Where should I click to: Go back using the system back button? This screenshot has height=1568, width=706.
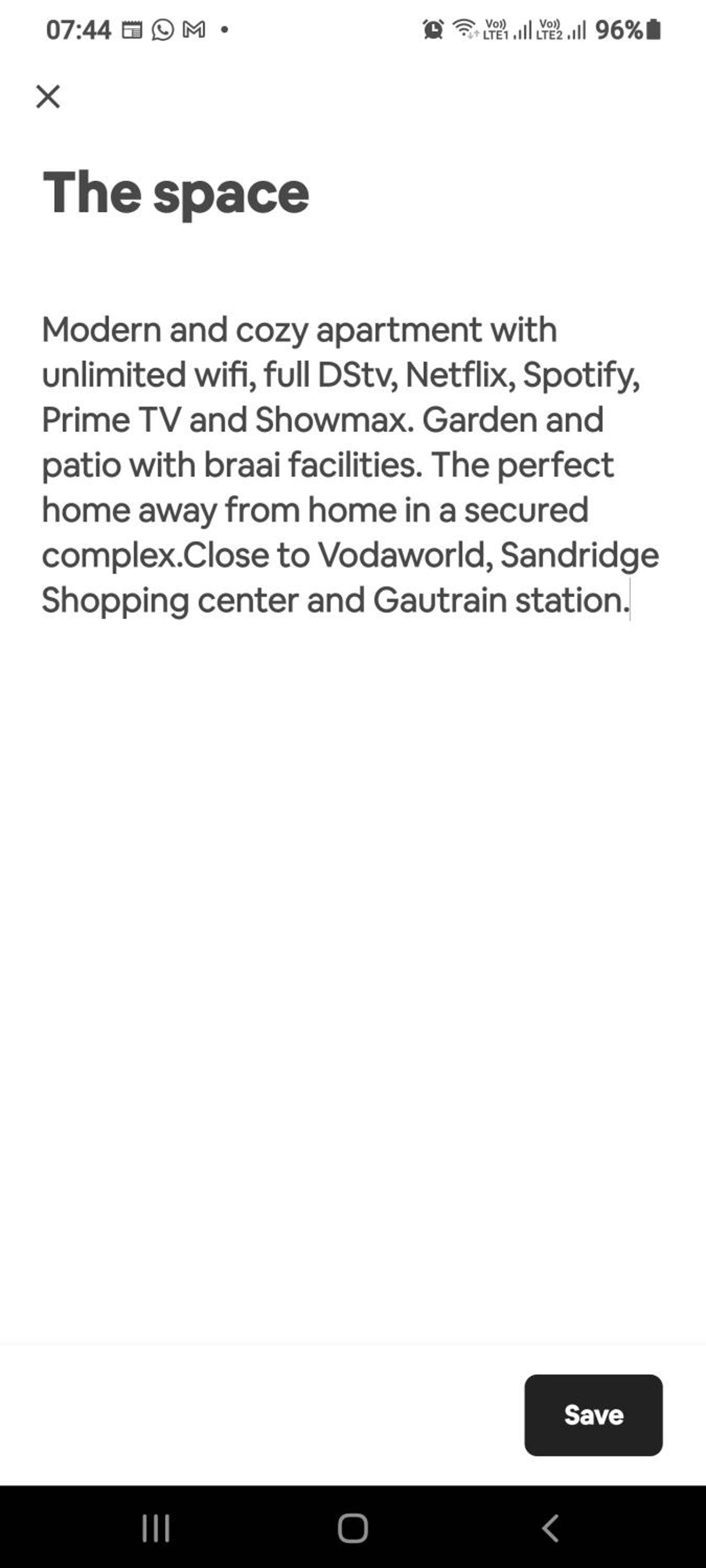click(550, 1528)
